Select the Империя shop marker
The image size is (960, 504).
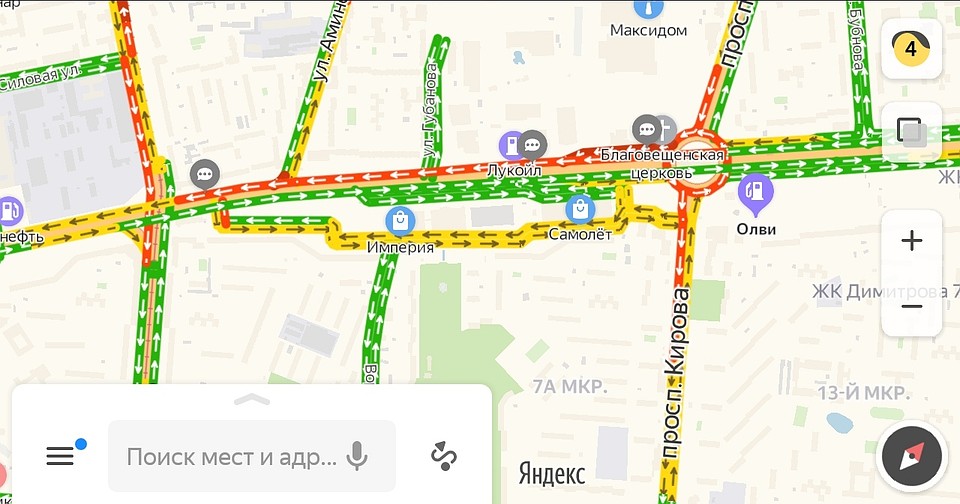400,221
